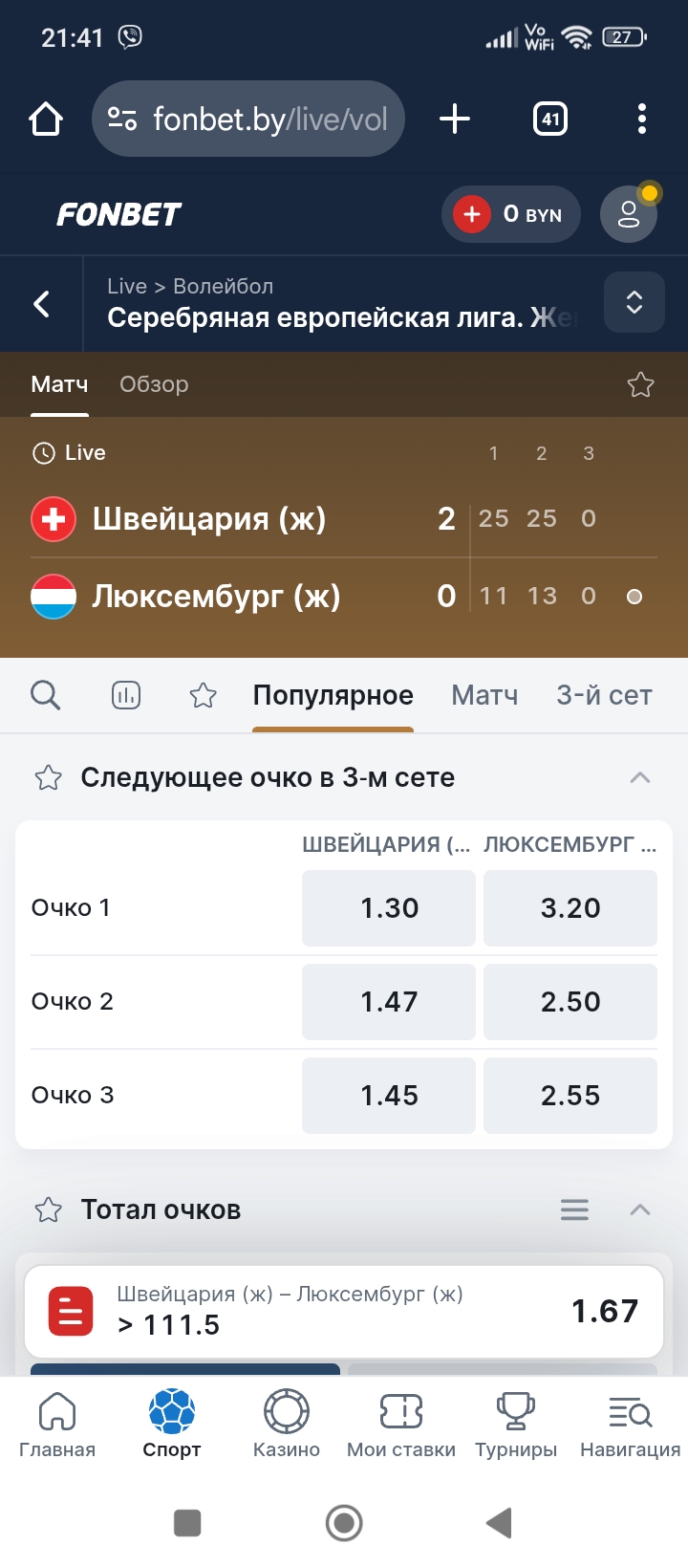Screen dimensions: 688x1568
Task: Collapse the Следующее очко в 3-м сете section
Action: tap(639, 777)
